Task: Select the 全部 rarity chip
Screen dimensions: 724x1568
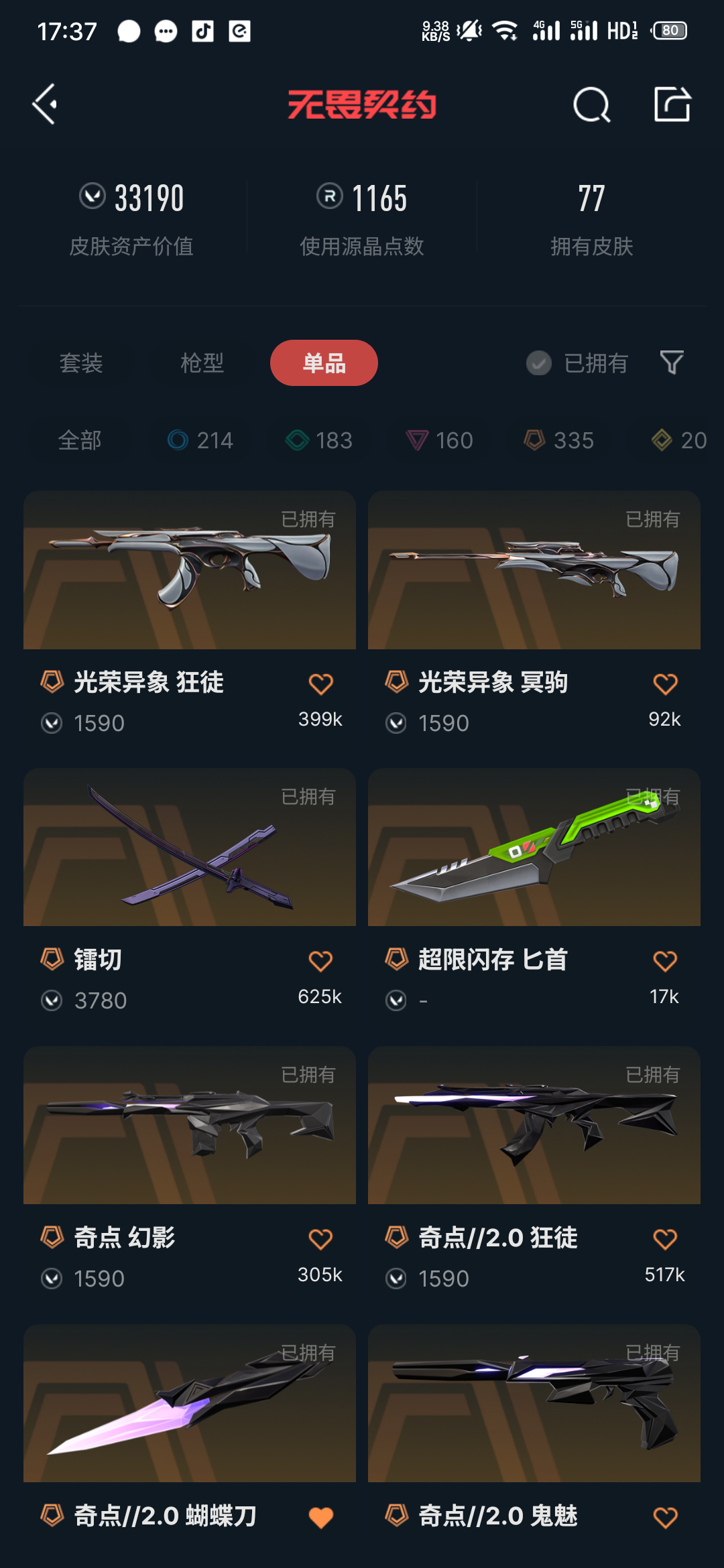Action: tap(80, 440)
